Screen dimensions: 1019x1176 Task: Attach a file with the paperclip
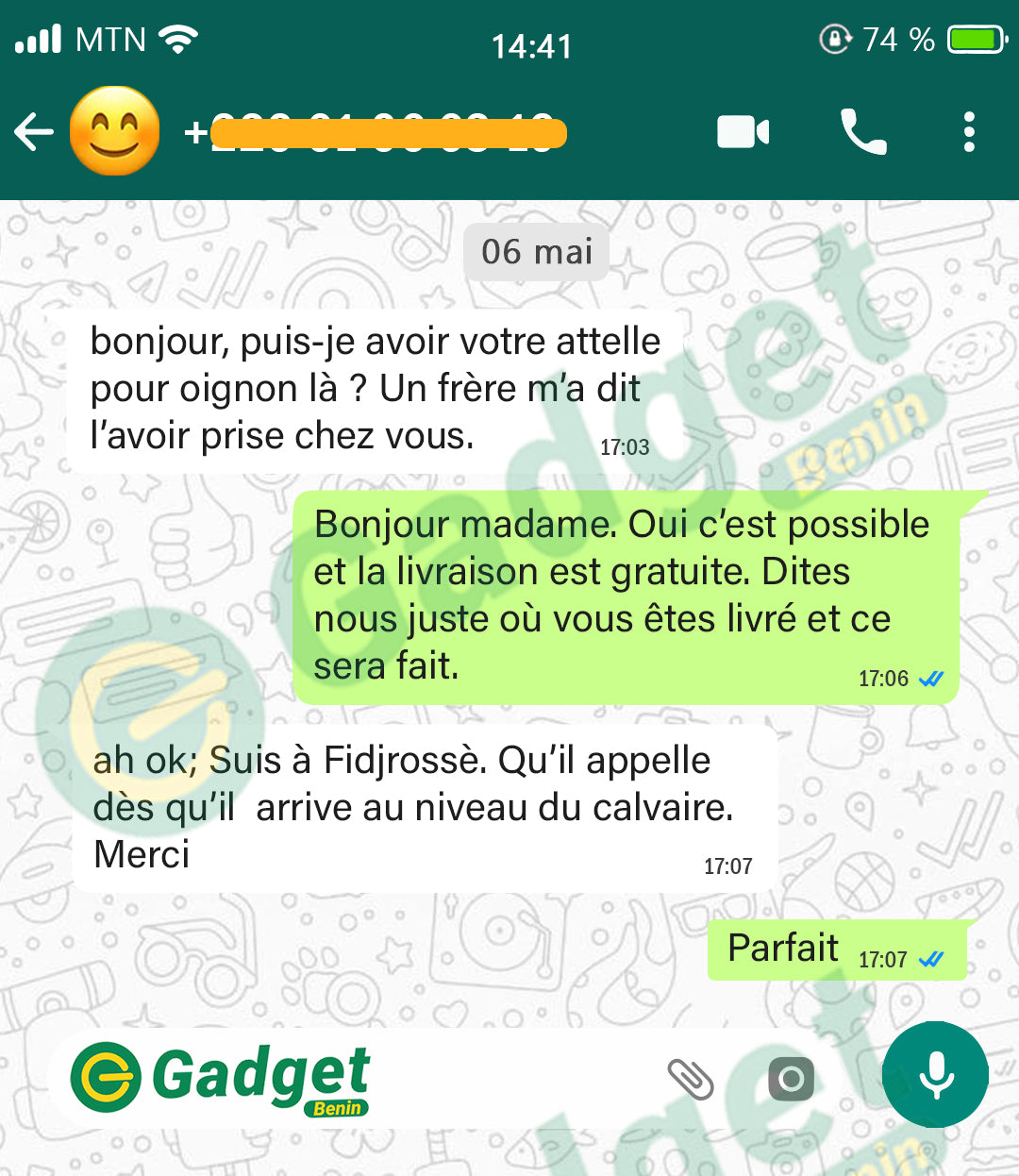coord(691,1079)
